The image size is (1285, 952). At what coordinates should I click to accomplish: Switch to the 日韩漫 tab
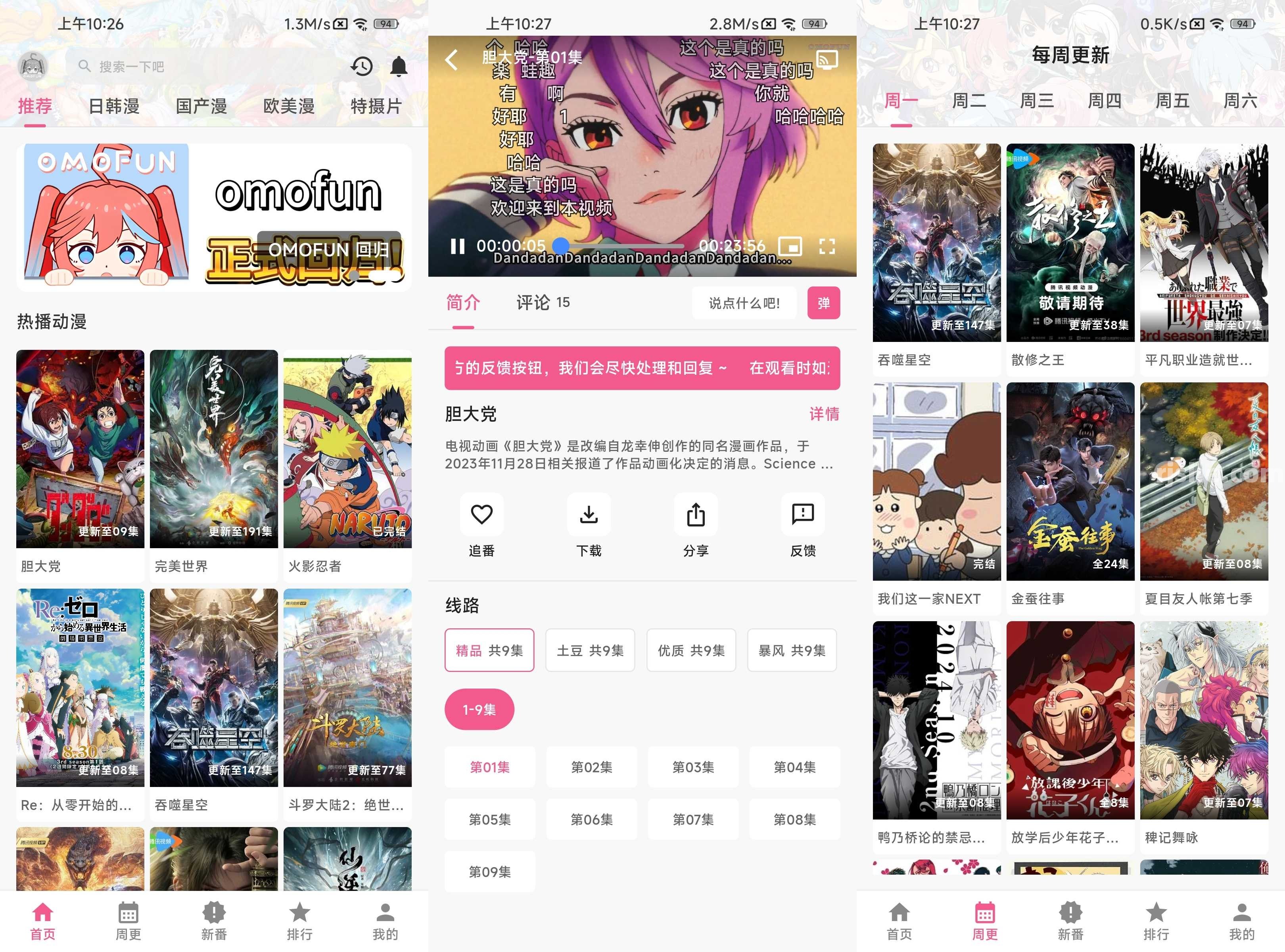[x=114, y=106]
